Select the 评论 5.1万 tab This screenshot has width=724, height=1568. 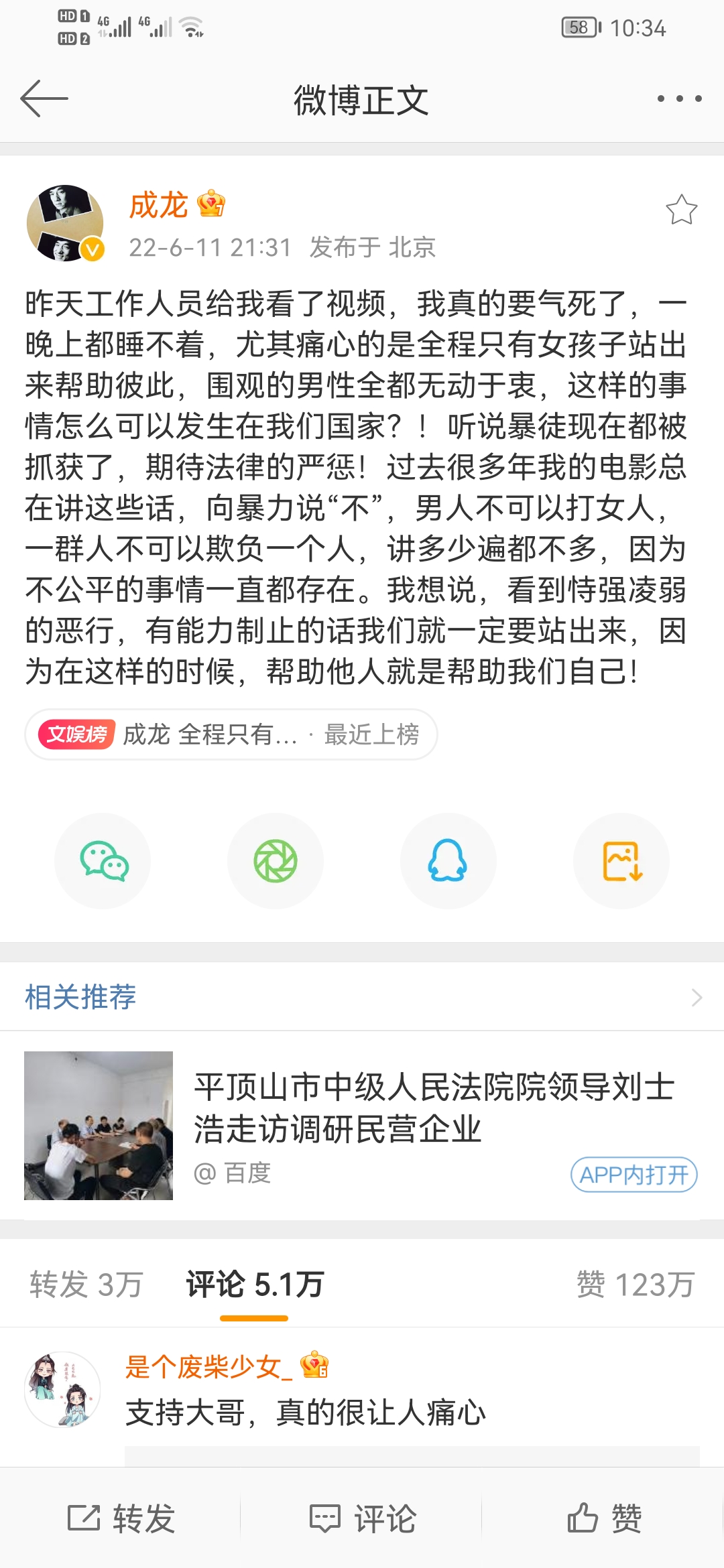coord(255,1285)
